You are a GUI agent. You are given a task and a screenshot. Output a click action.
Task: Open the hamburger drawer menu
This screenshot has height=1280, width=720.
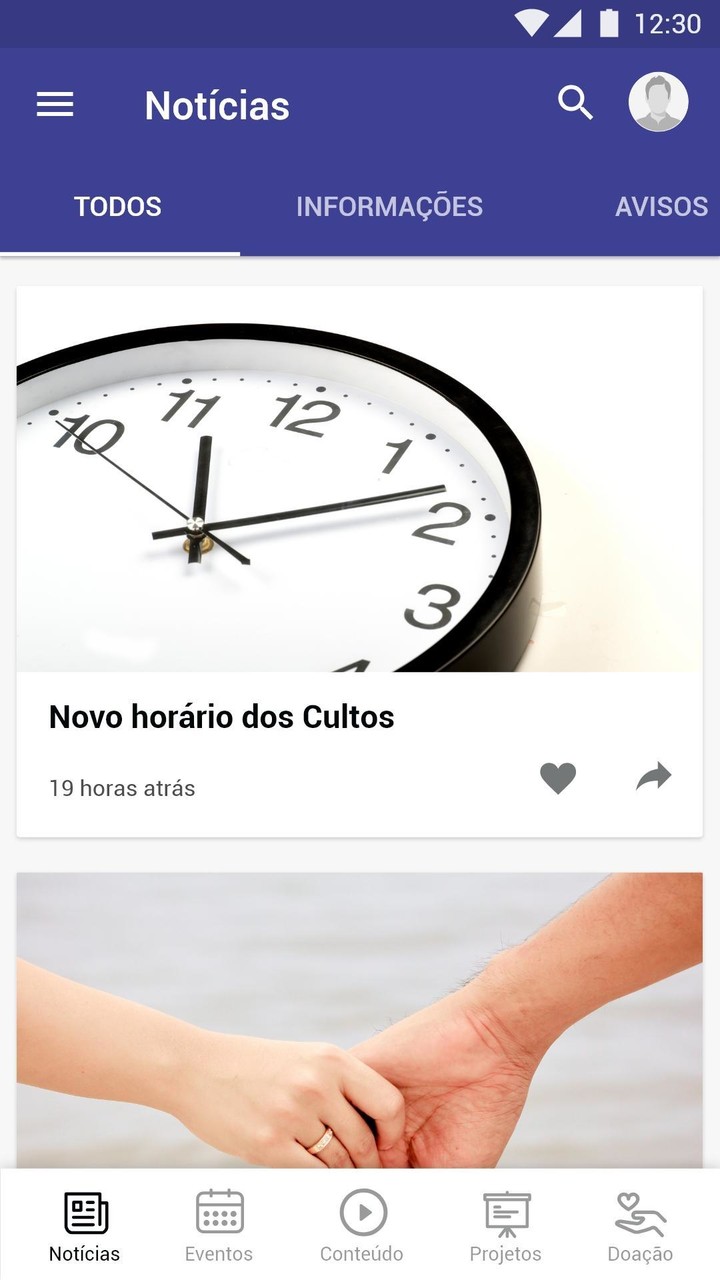click(55, 104)
